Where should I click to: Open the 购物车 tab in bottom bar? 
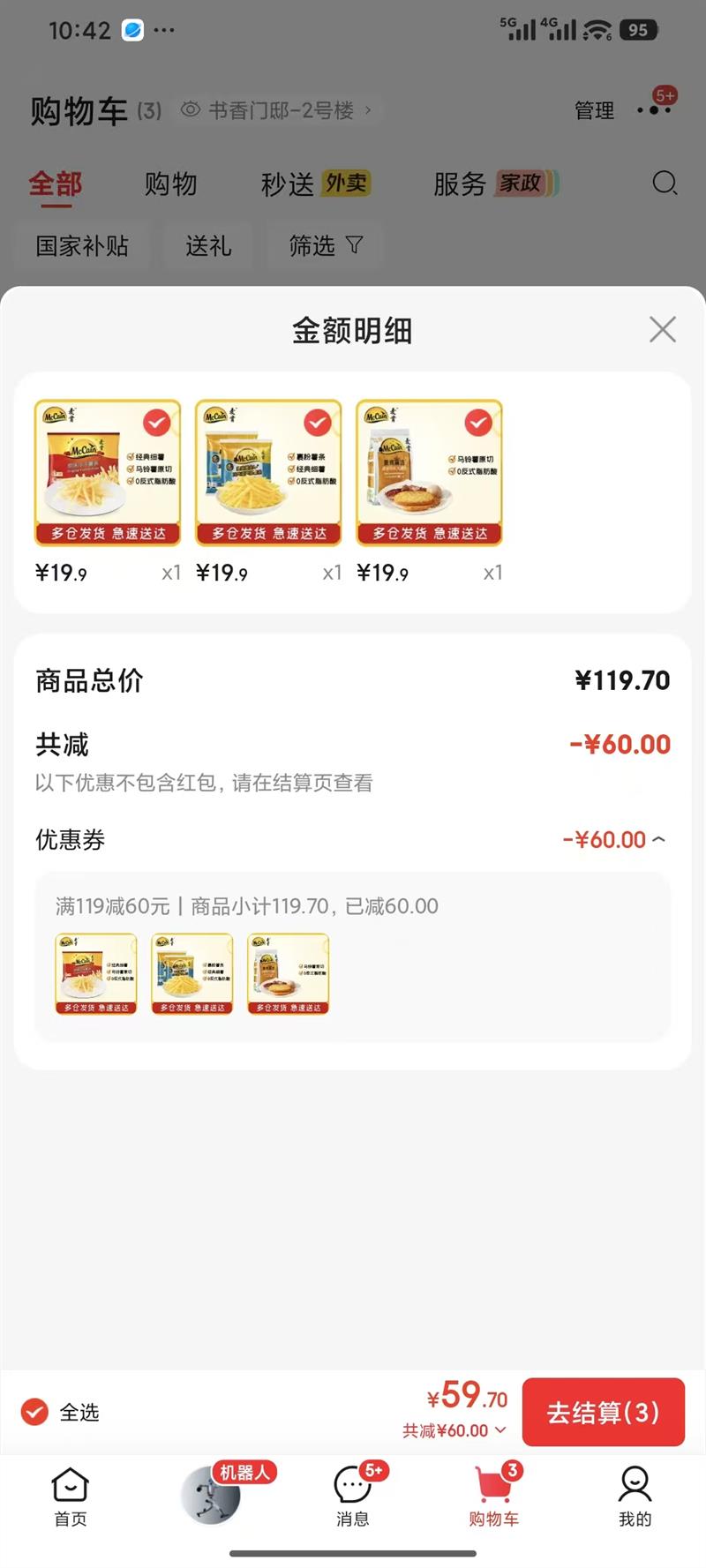coord(493,1496)
